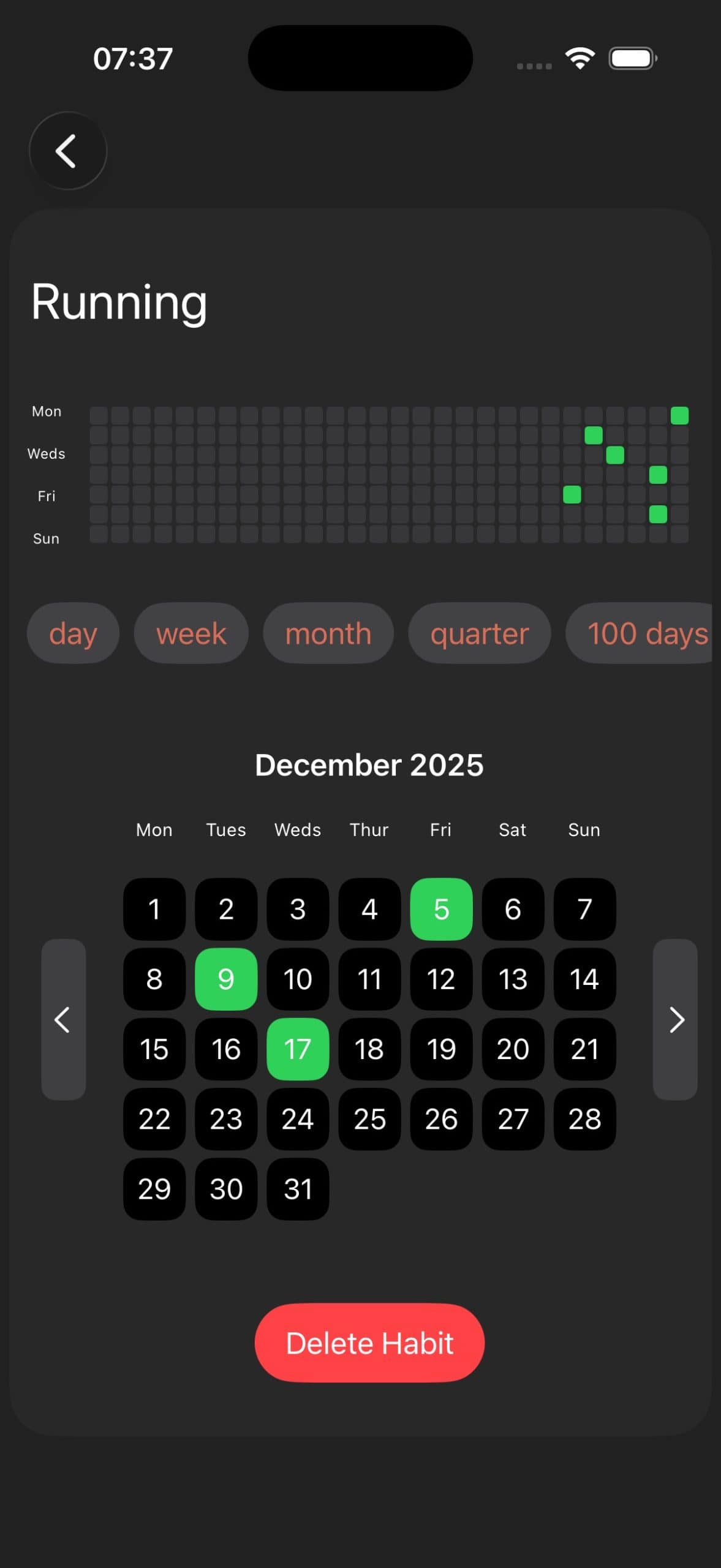Select the topmost-right completed square in the activity grid

pyautogui.click(x=679, y=415)
